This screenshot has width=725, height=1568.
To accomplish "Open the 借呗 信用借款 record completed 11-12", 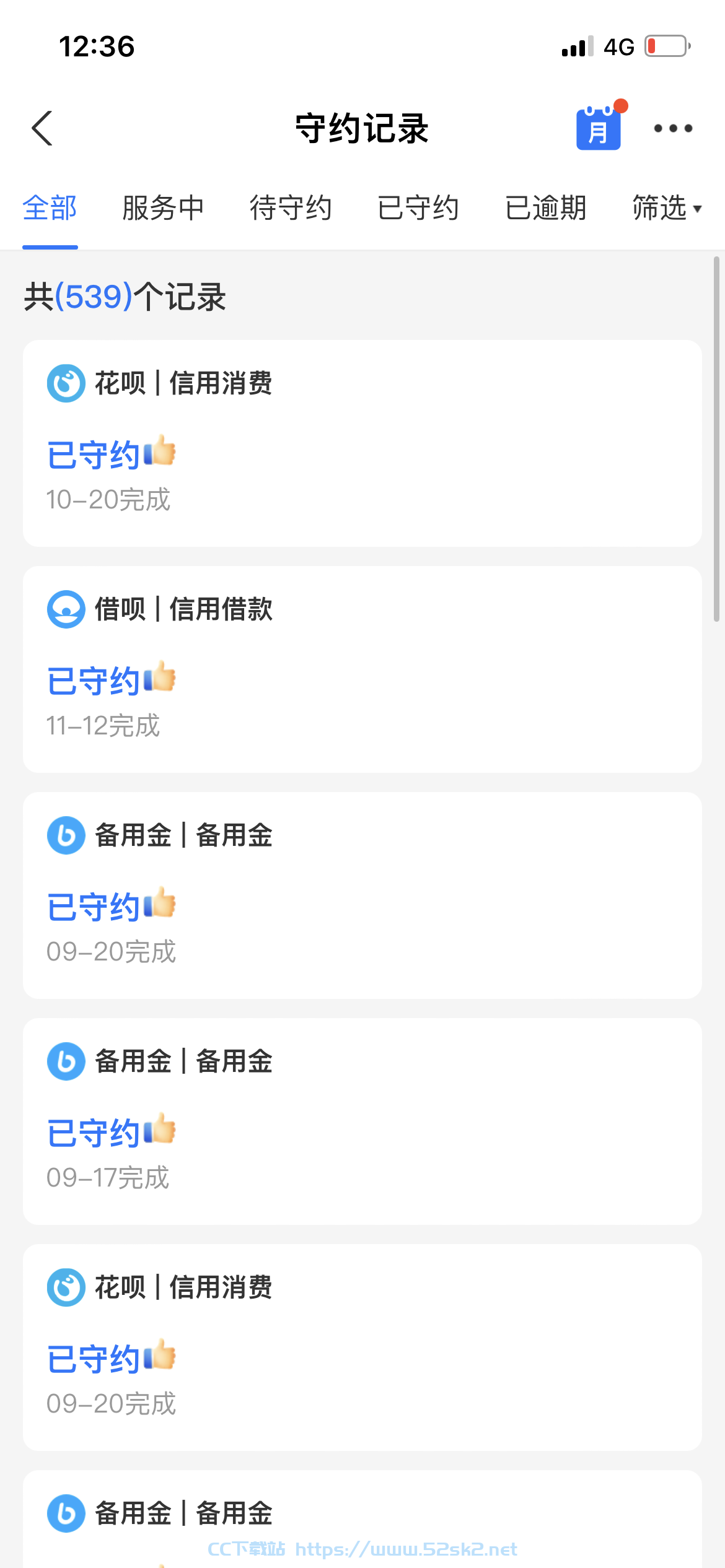I will point(362,669).
